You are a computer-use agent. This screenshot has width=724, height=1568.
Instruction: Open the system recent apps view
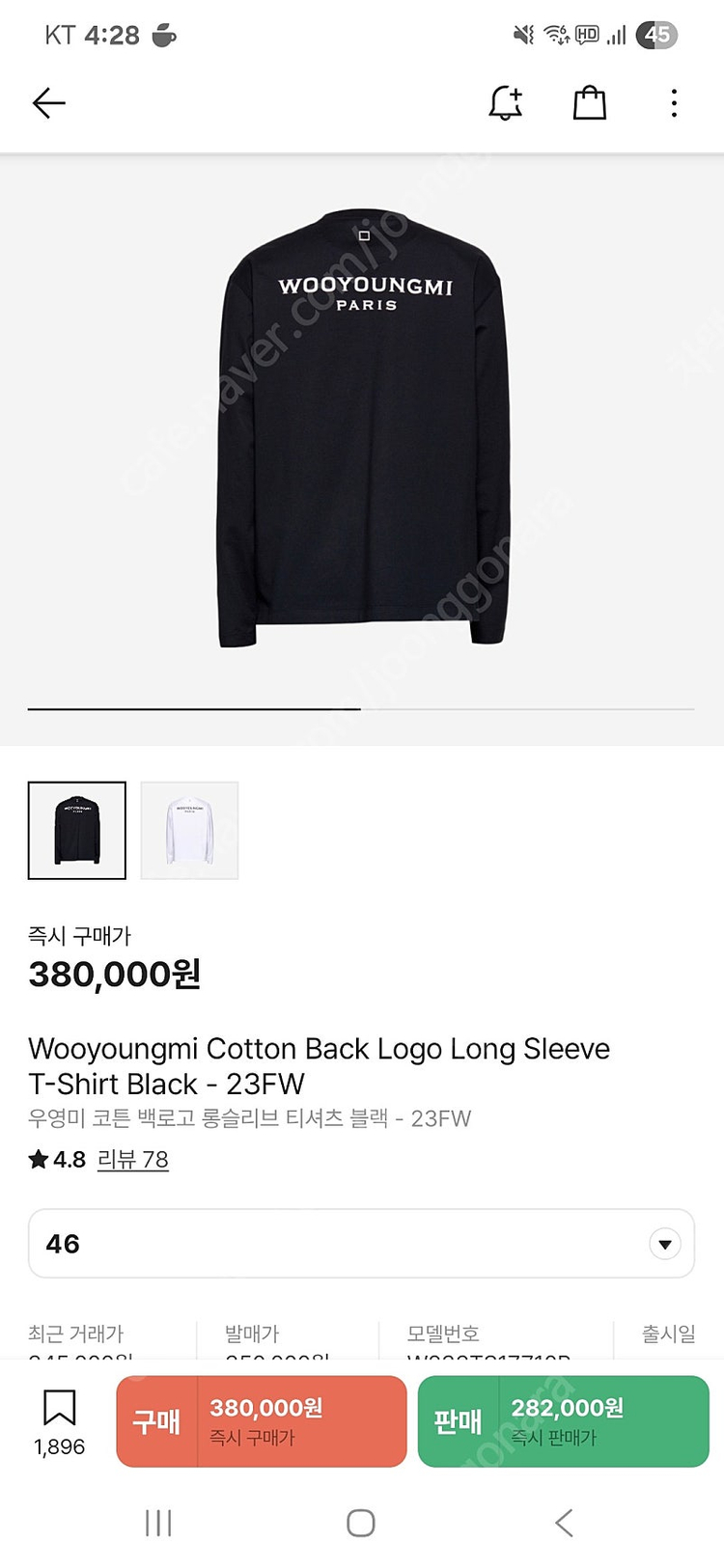pyautogui.click(x=158, y=1523)
